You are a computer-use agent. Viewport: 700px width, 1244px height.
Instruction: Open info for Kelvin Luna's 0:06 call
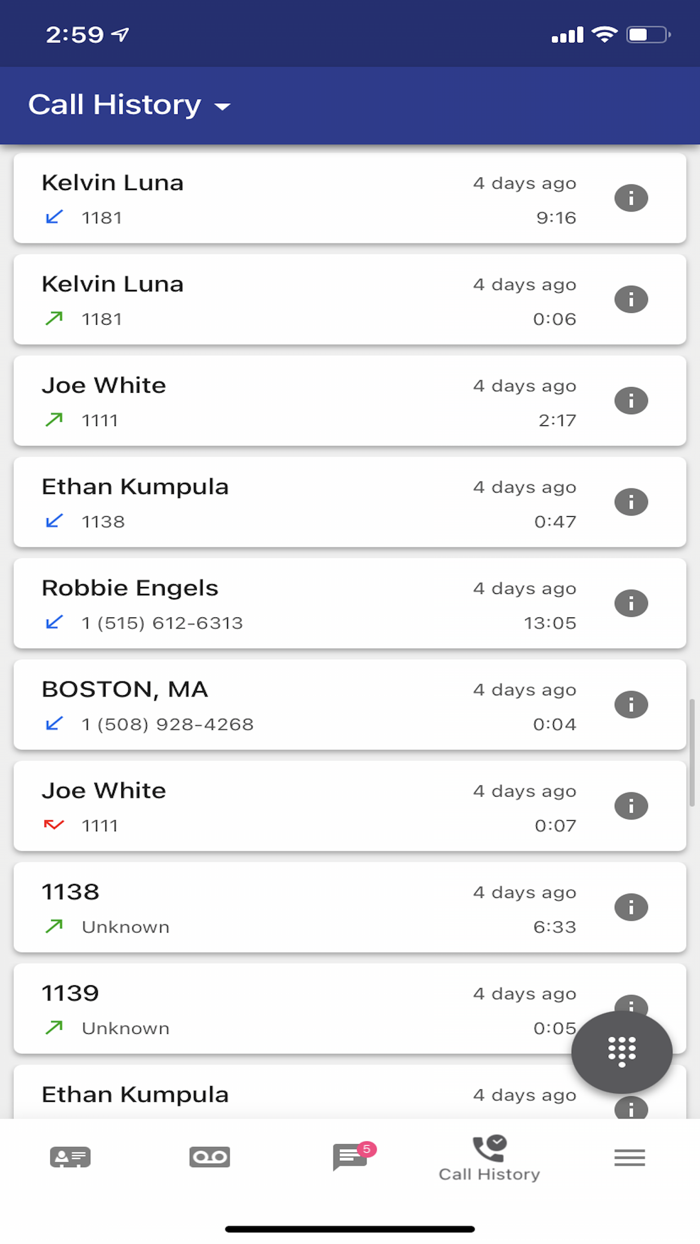click(x=631, y=299)
